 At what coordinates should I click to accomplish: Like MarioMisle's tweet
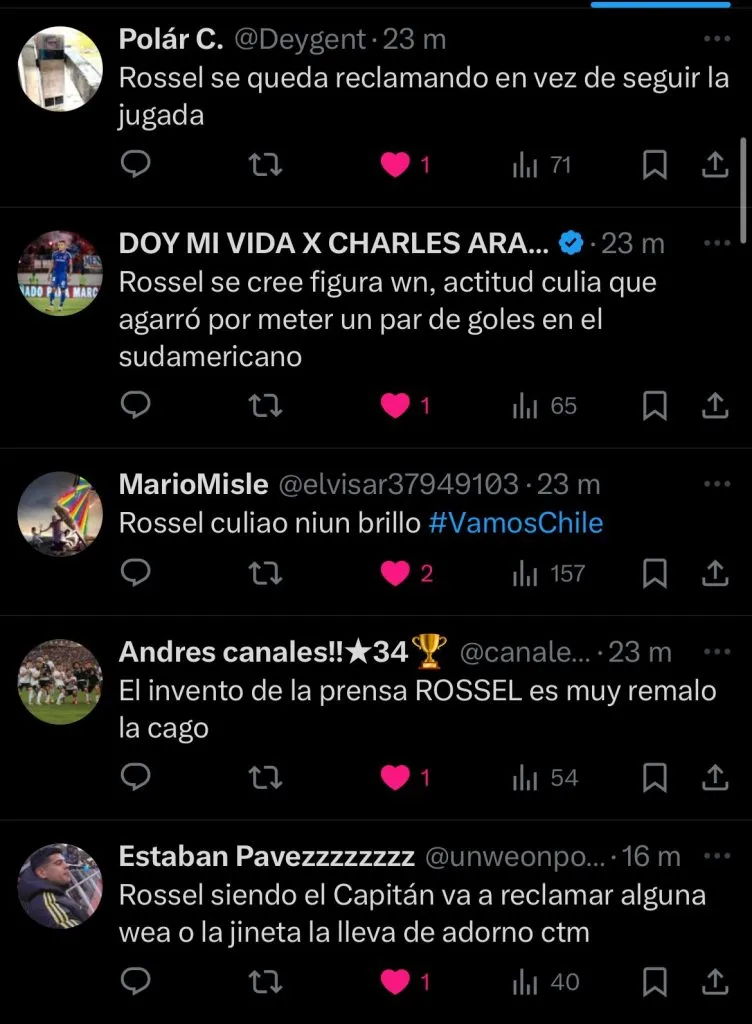click(396, 573)
